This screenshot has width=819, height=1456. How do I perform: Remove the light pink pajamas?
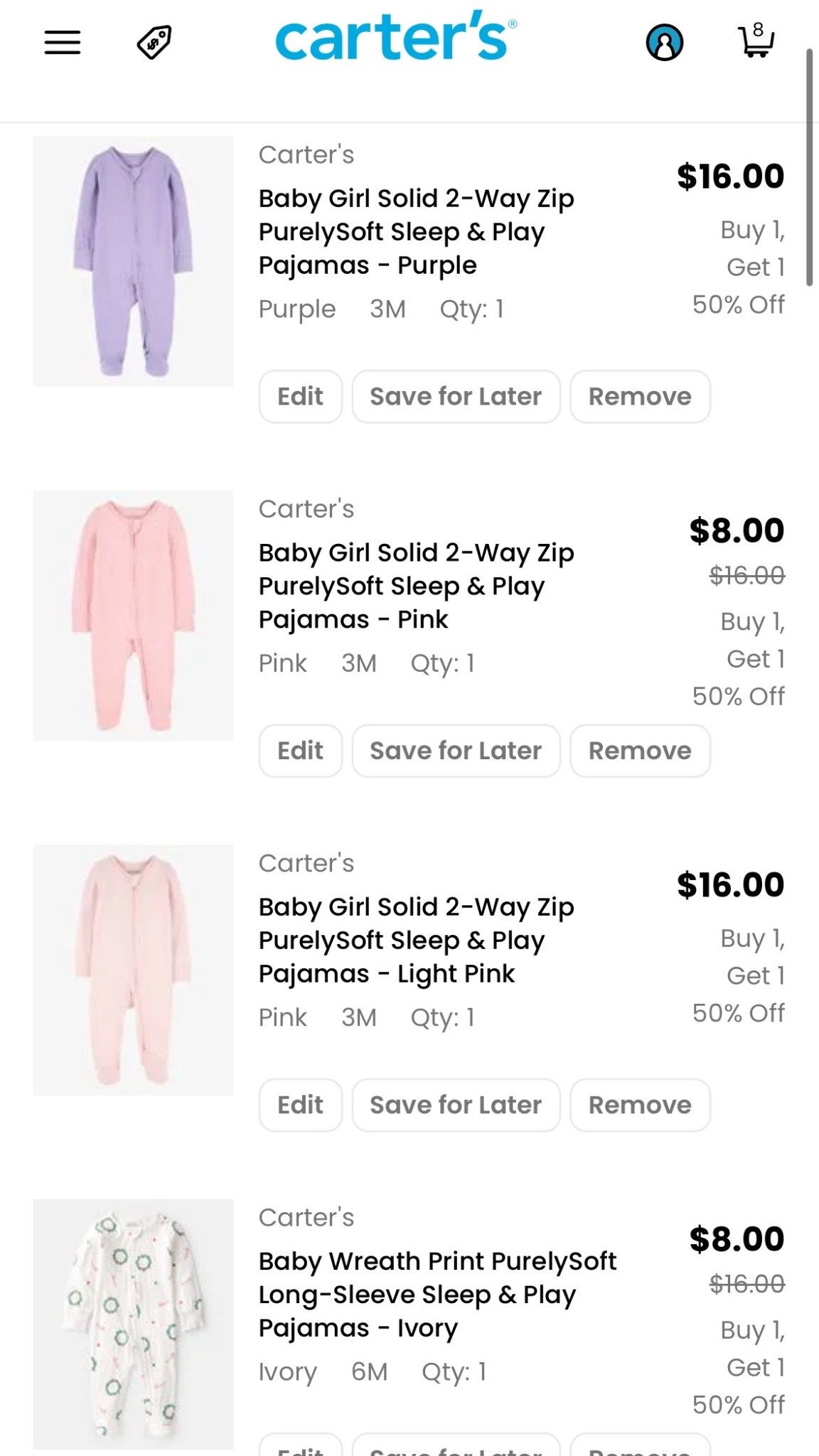[639, 1105]
